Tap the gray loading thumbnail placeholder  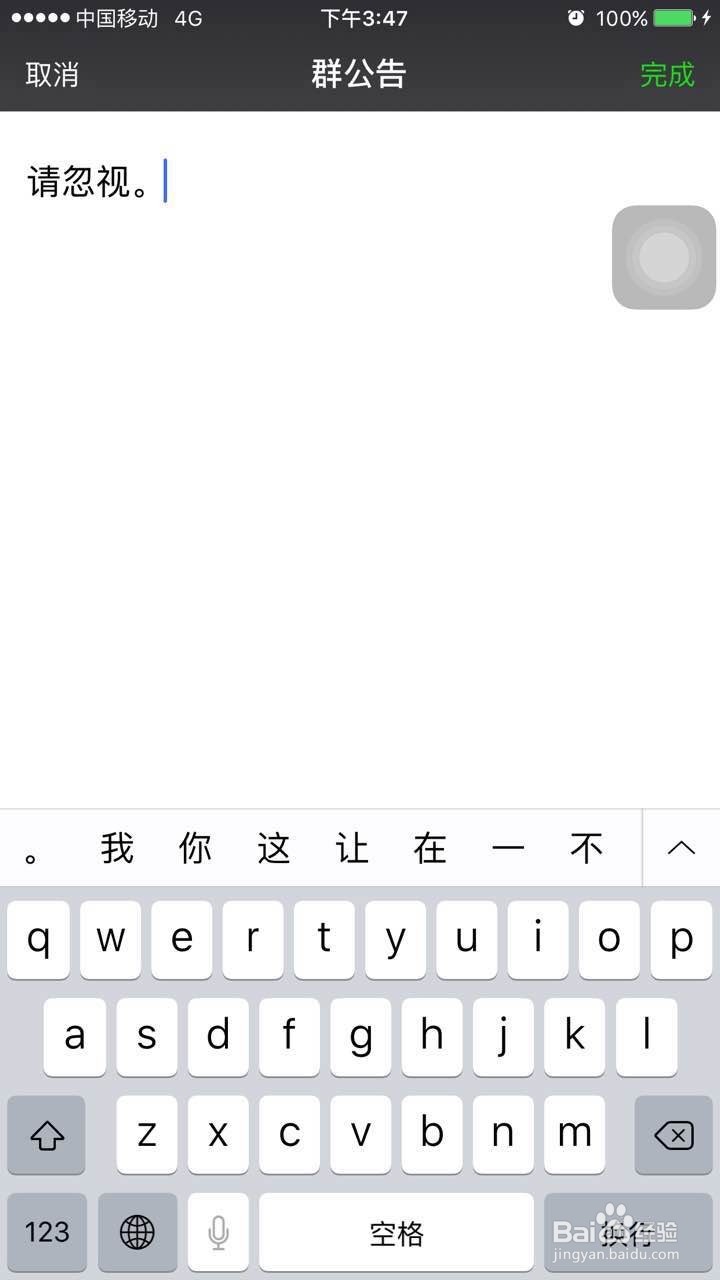point(663,257)
